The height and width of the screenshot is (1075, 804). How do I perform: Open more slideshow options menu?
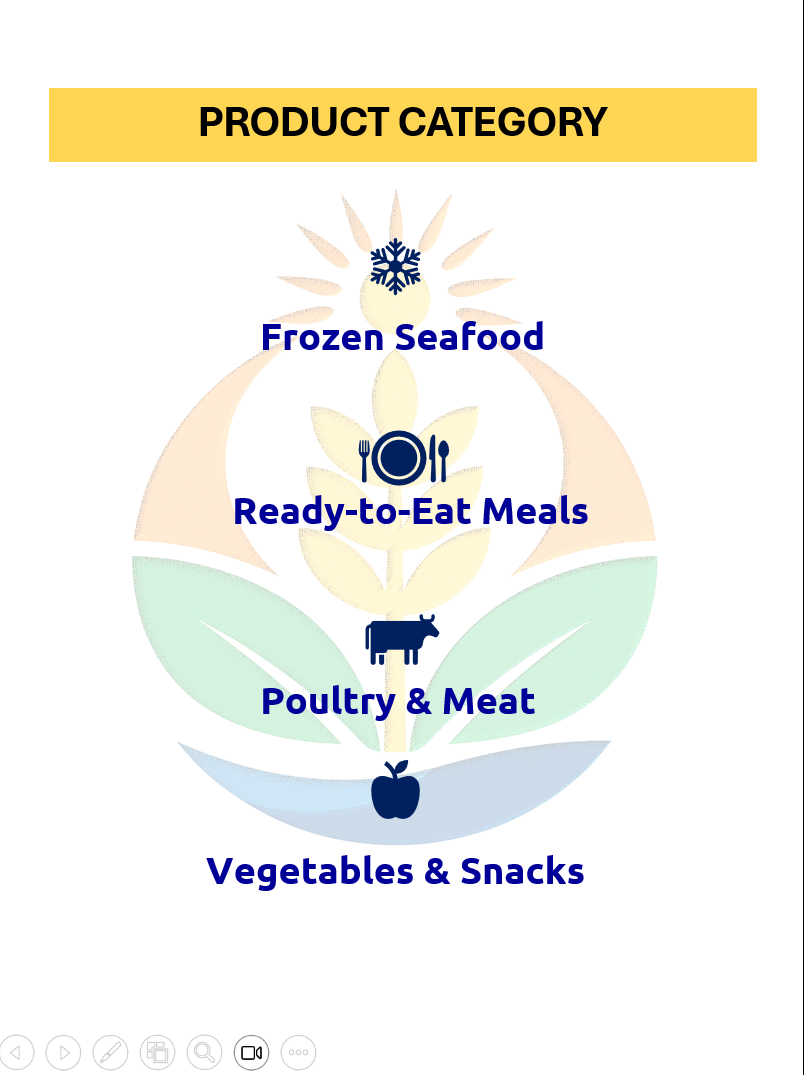tap(298, 1052)
